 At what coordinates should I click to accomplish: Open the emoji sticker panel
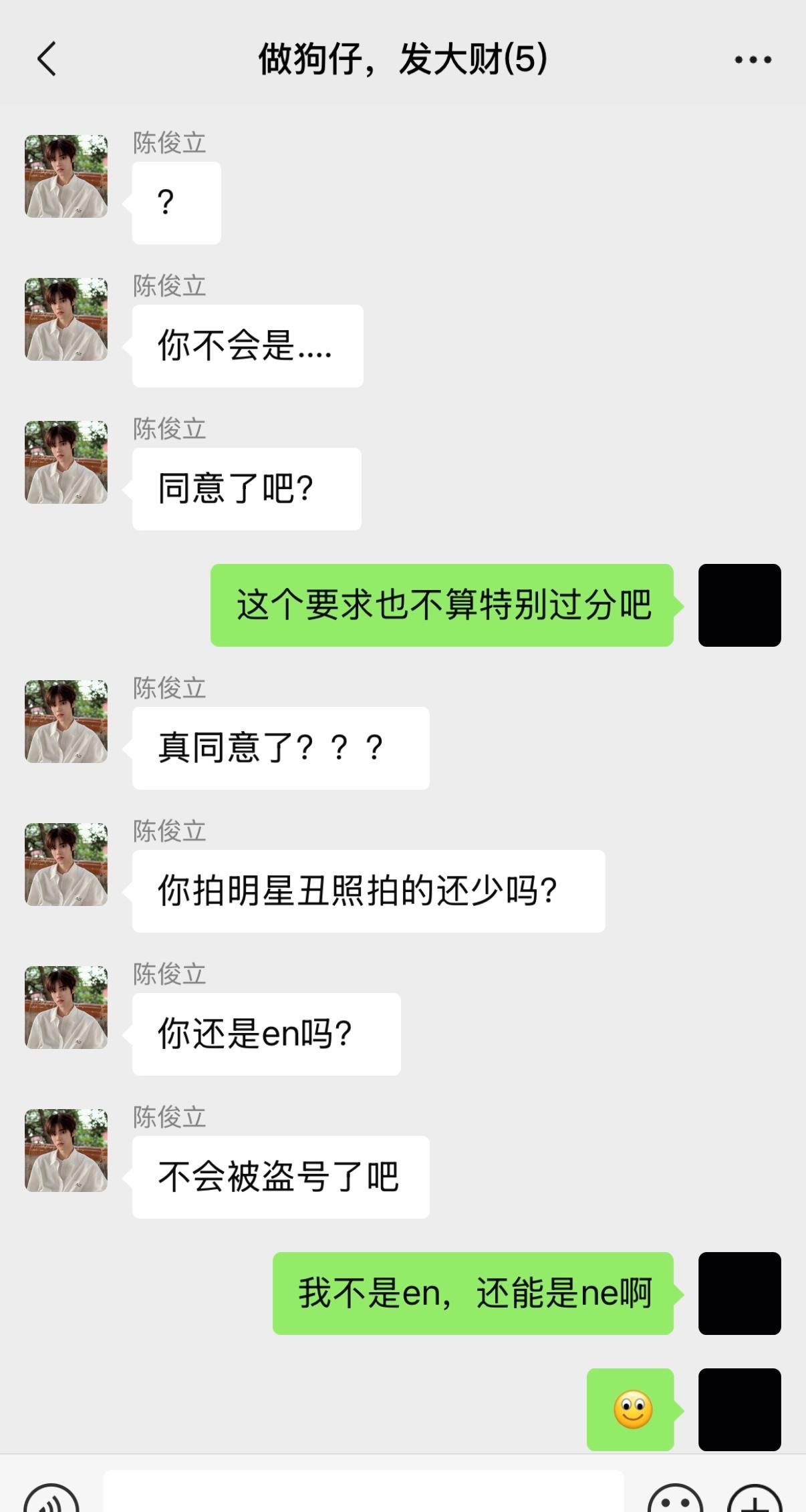coord(675,1500)
